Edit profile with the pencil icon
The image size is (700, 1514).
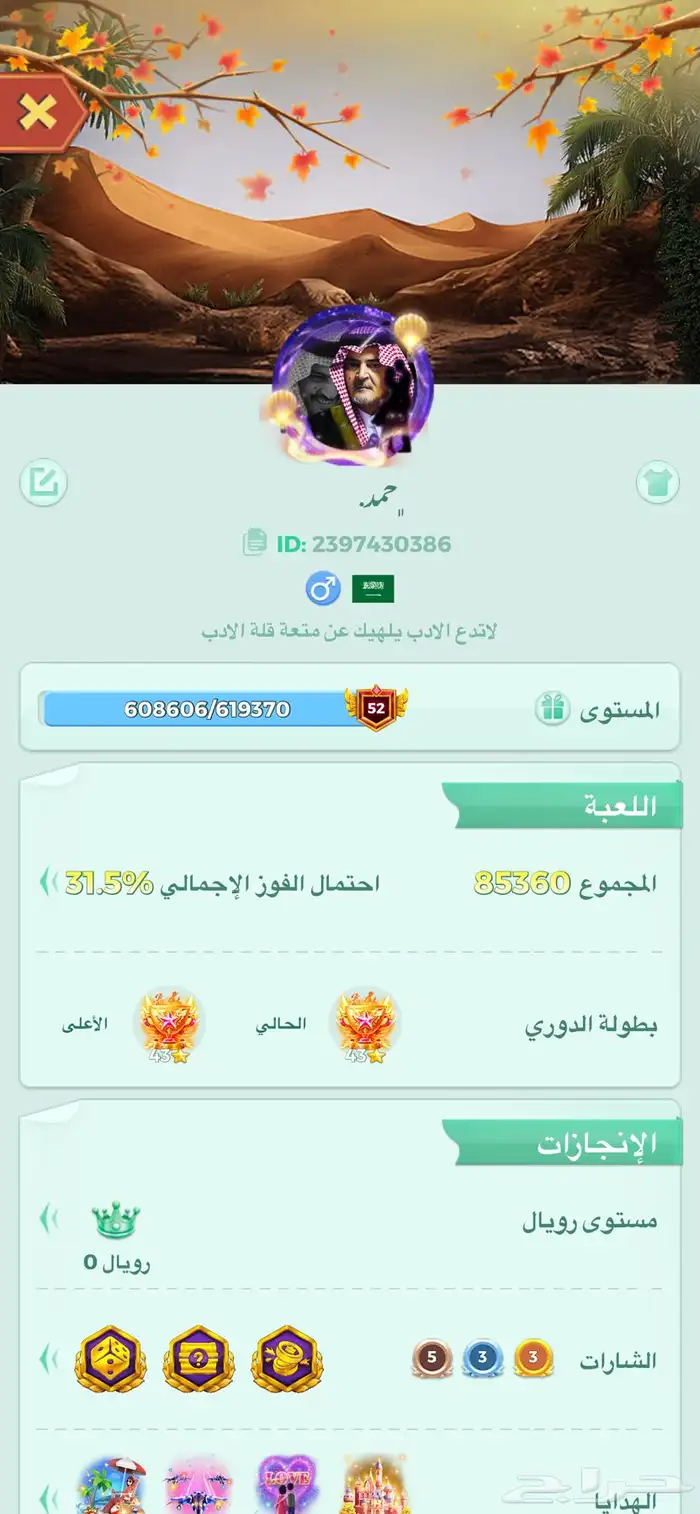pos(44,484)
